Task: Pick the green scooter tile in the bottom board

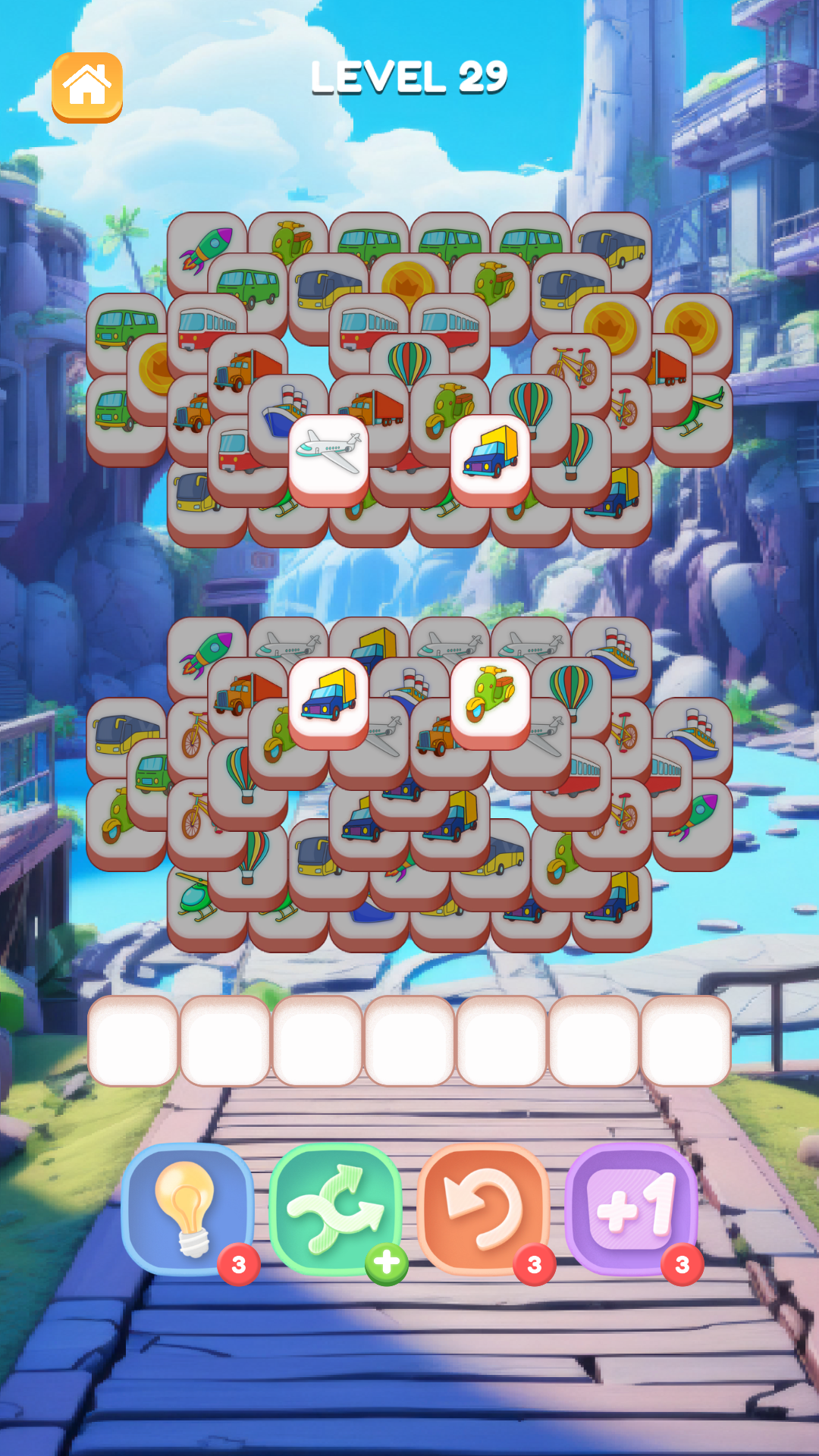Action: tap(491, 695)
